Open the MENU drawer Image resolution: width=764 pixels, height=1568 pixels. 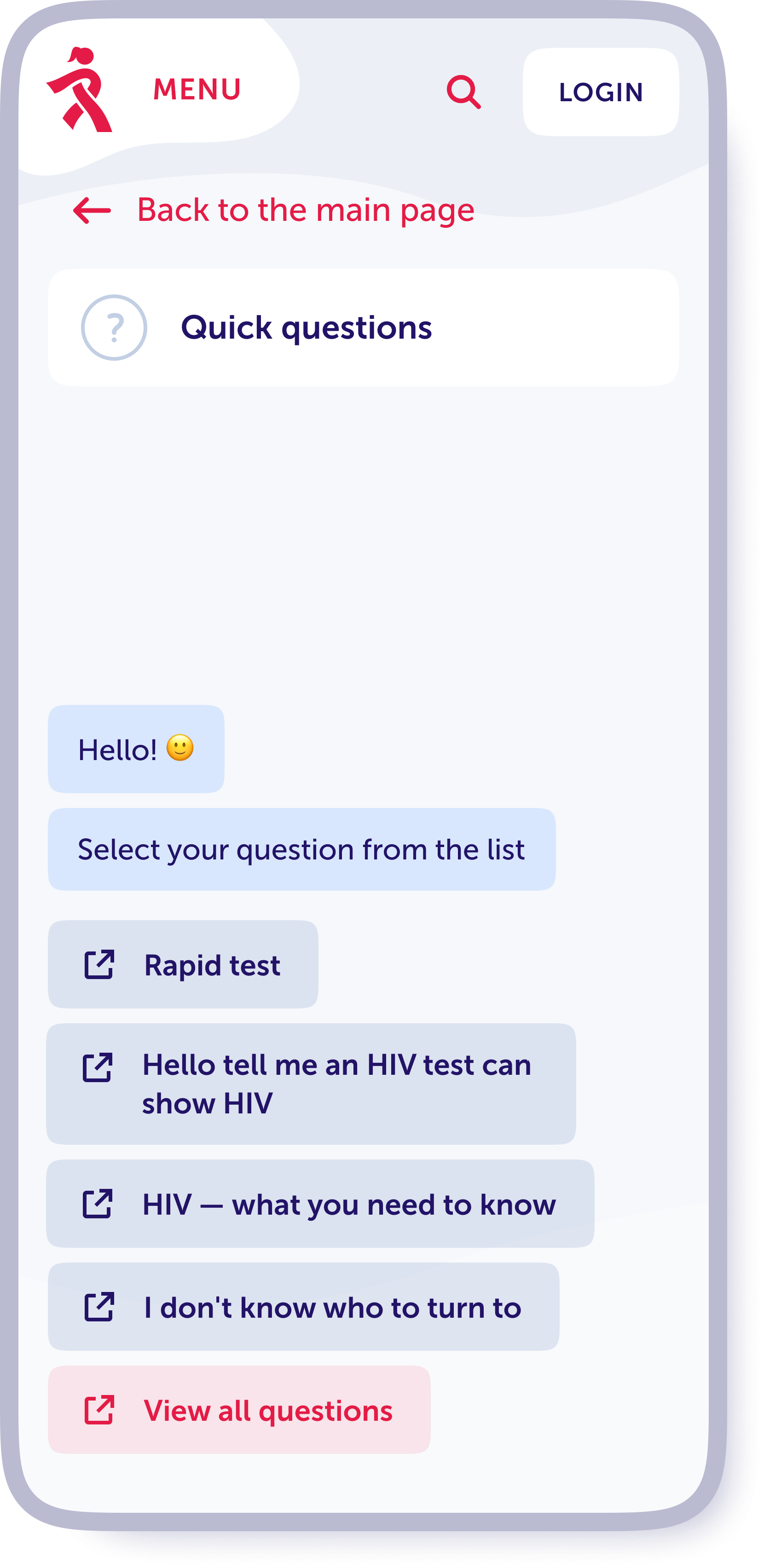pyautogui.click(x=196, y=89)
